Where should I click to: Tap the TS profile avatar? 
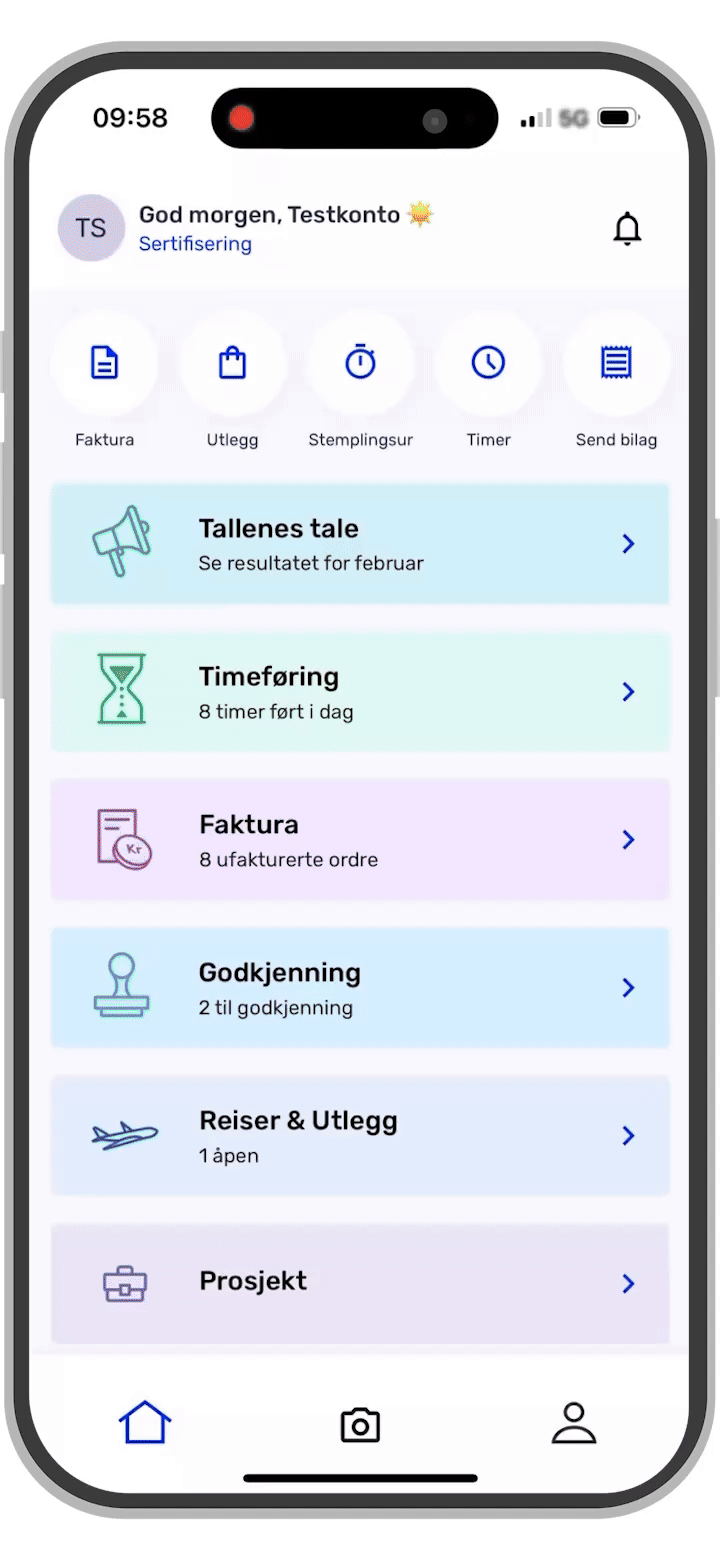tap(91, 228)
